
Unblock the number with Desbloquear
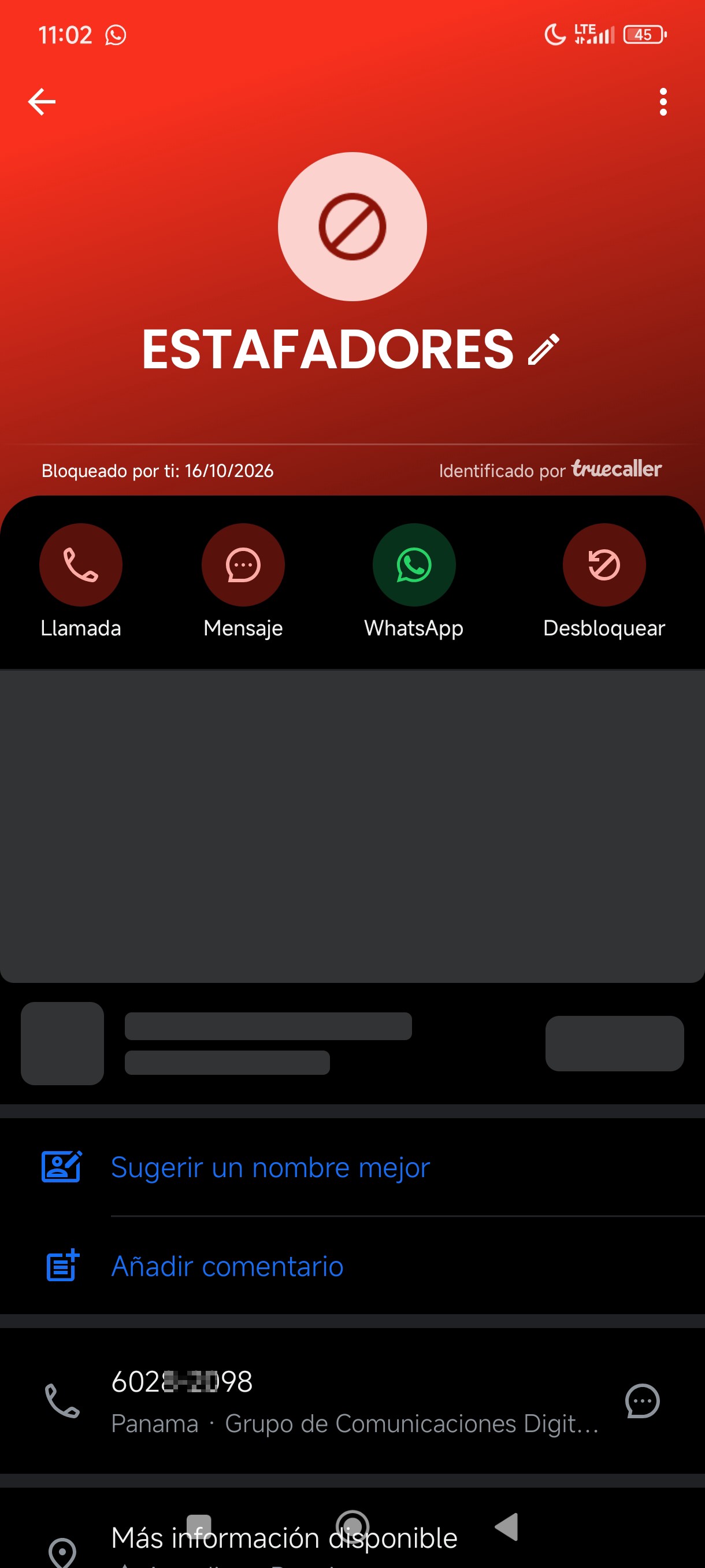point(604,580)
